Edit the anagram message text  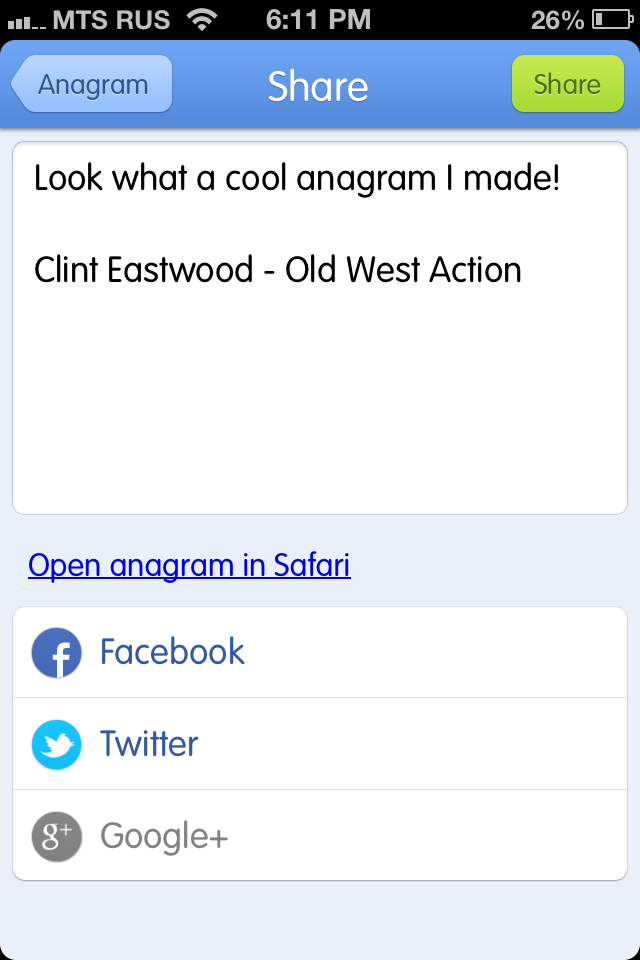point(320,330)
